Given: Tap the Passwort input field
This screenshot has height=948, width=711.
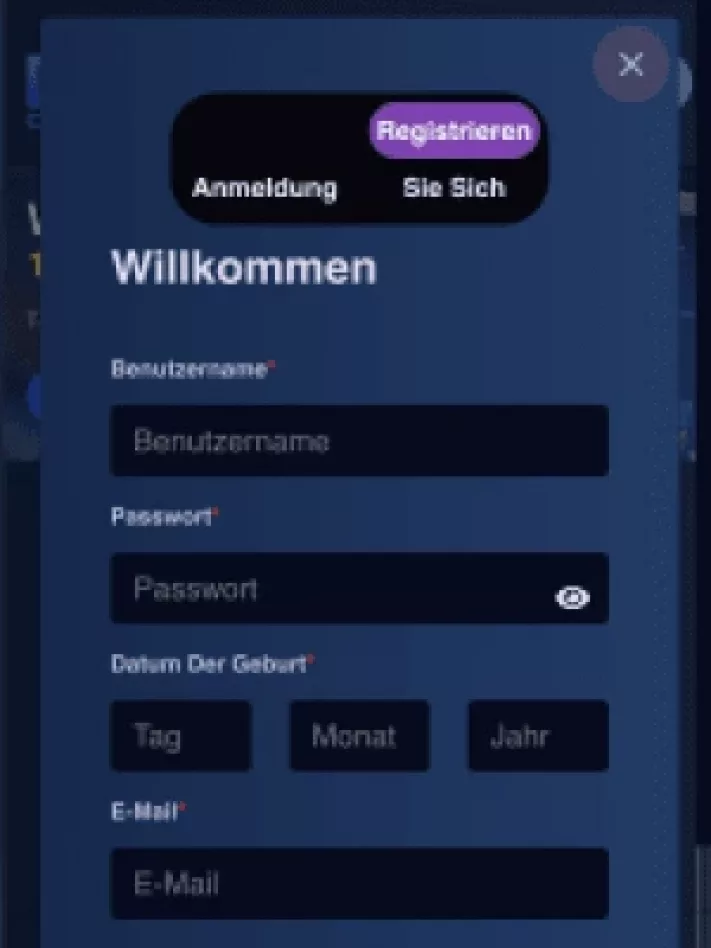Looking at the screenshot, I should 330,588.
